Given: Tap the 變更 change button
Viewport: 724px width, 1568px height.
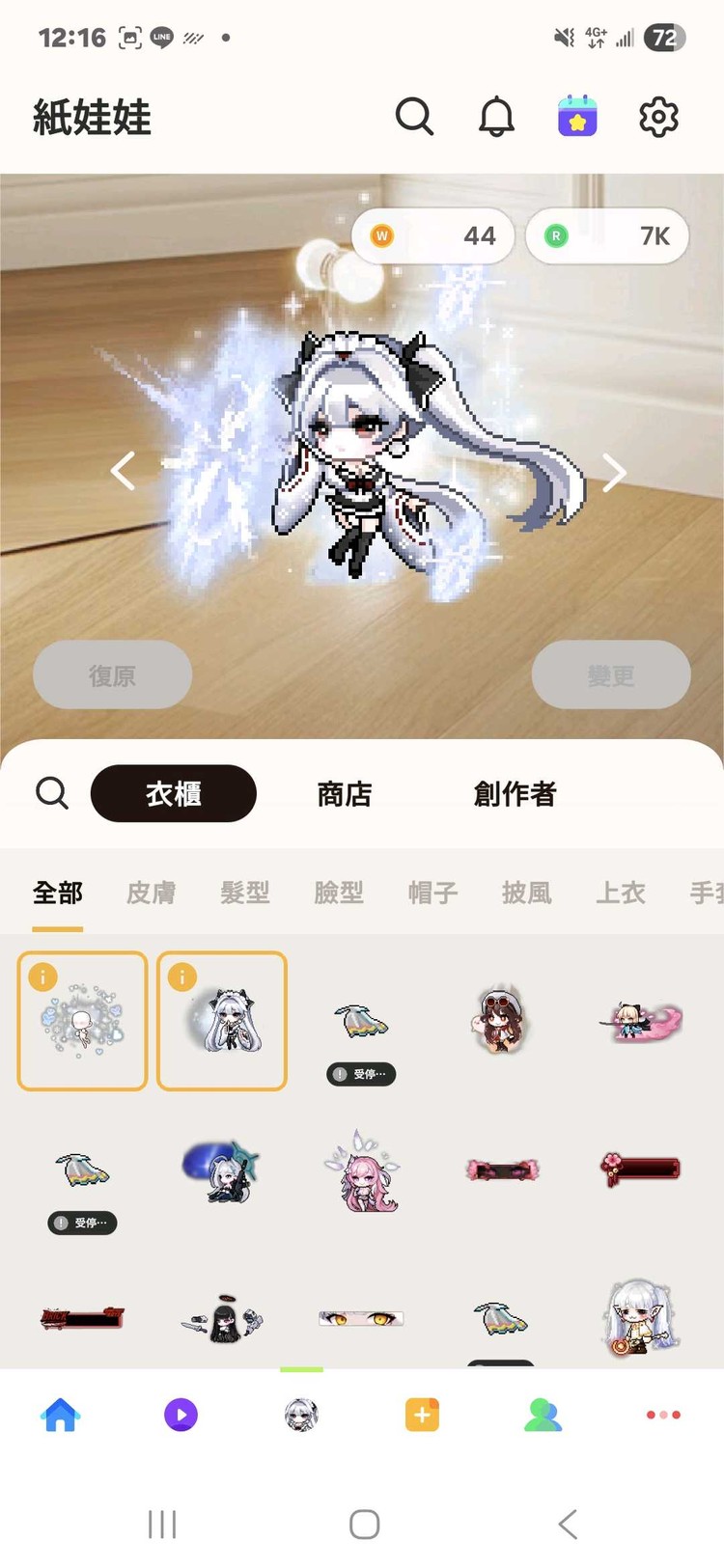Looking at the screenshot, I should click(610, 674).
